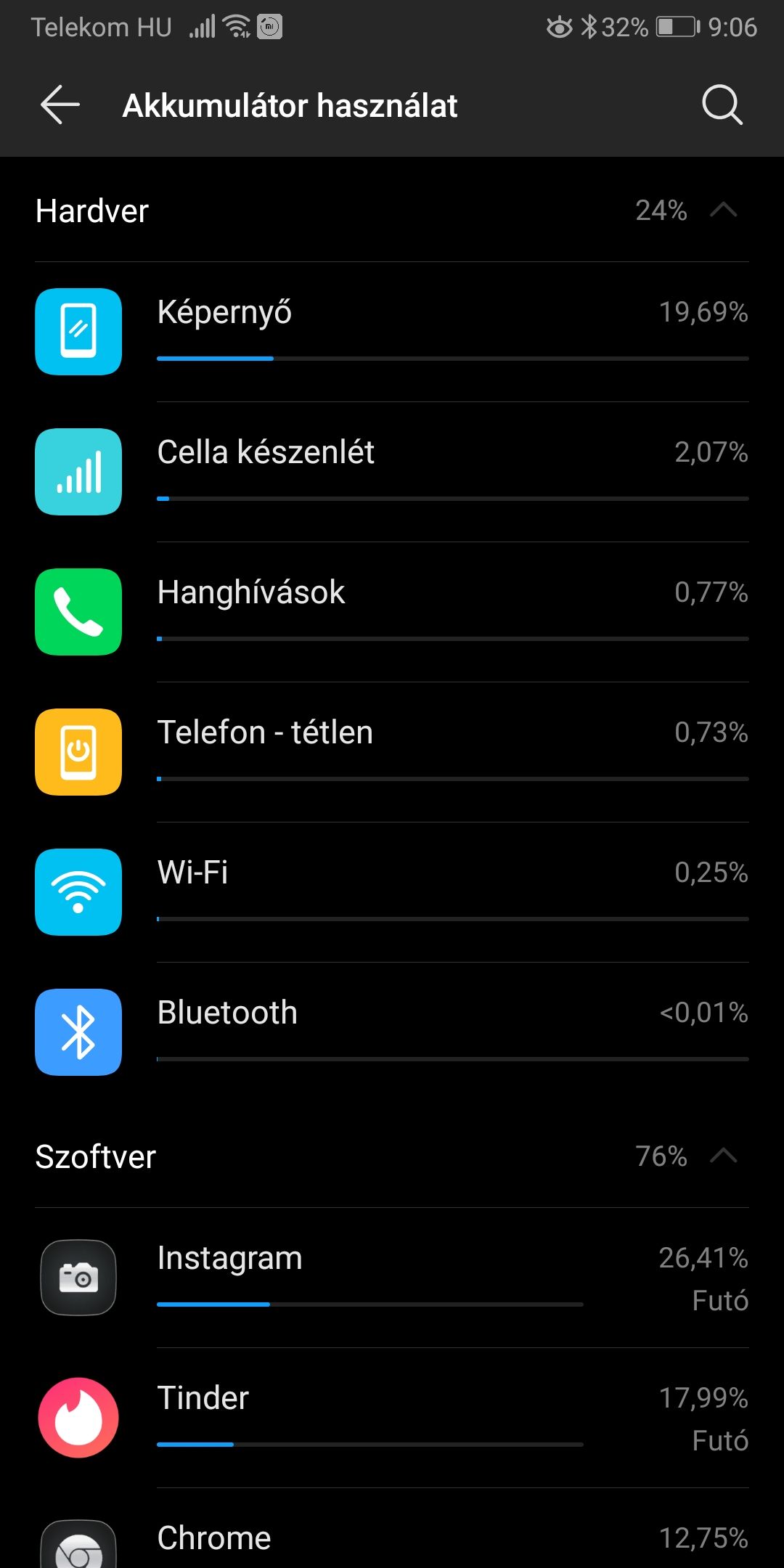Open Instagram battery usage details
This screenshot has height=1568, width=784.
[x=392, y=1278]
